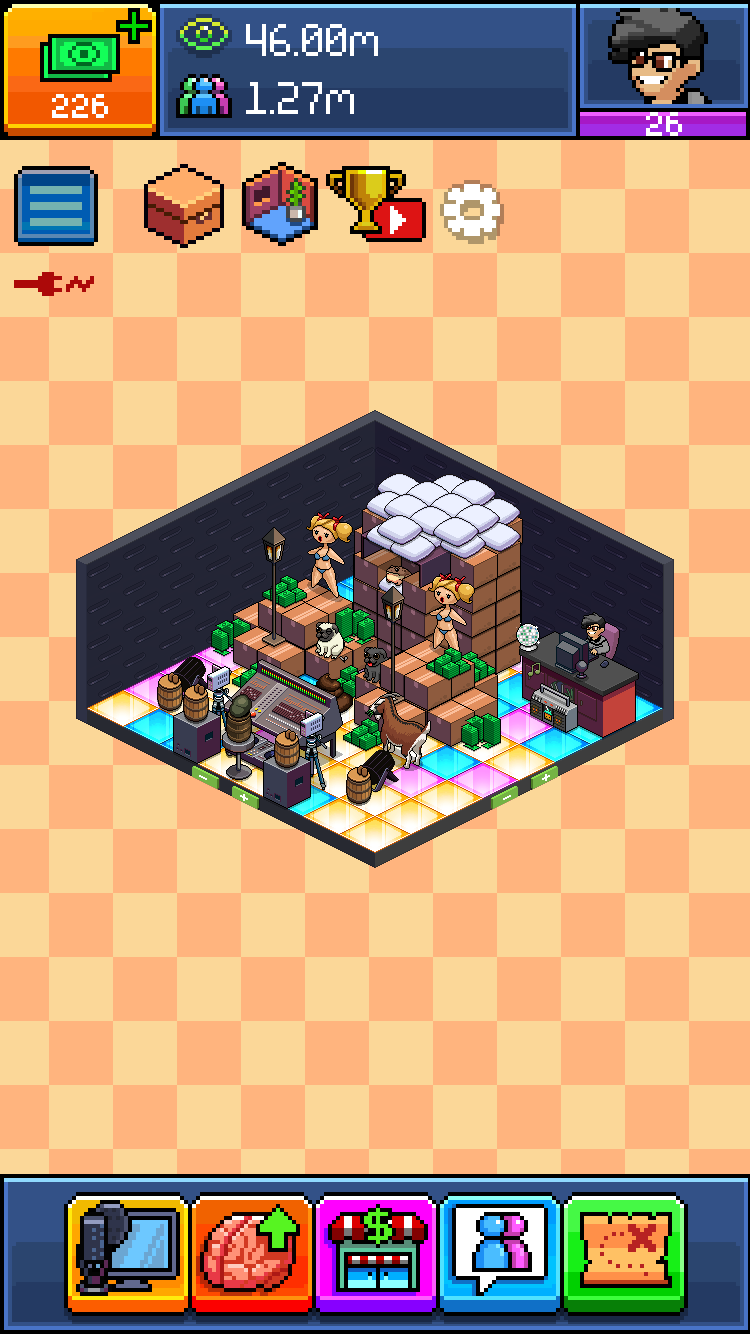Open the gold trophy video rewards
This screenshot has height=1334, width=750.
pyautogui.click(x=376, y=203)
